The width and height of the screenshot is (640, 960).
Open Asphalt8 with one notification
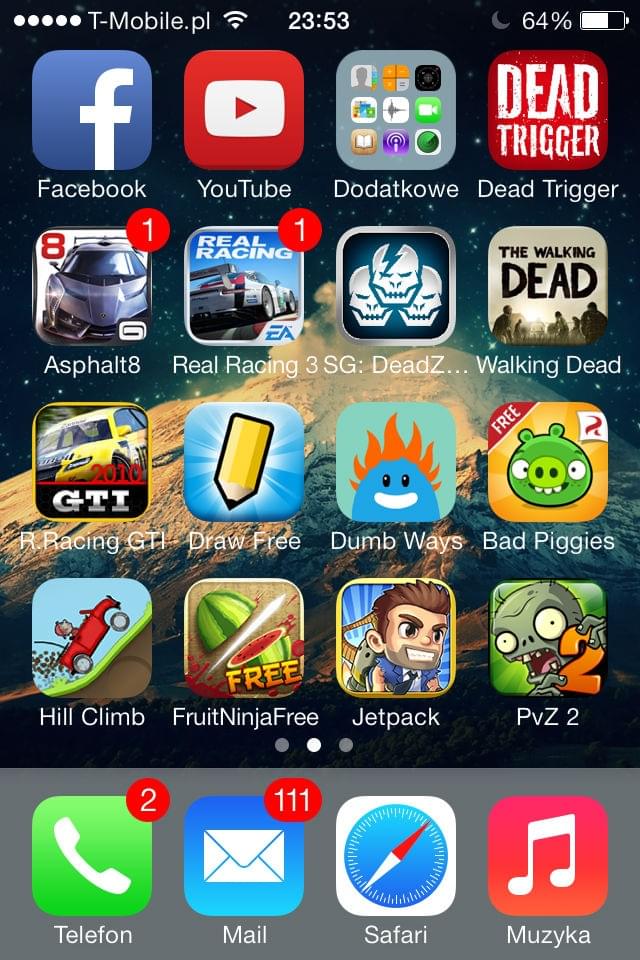point(92,286)
